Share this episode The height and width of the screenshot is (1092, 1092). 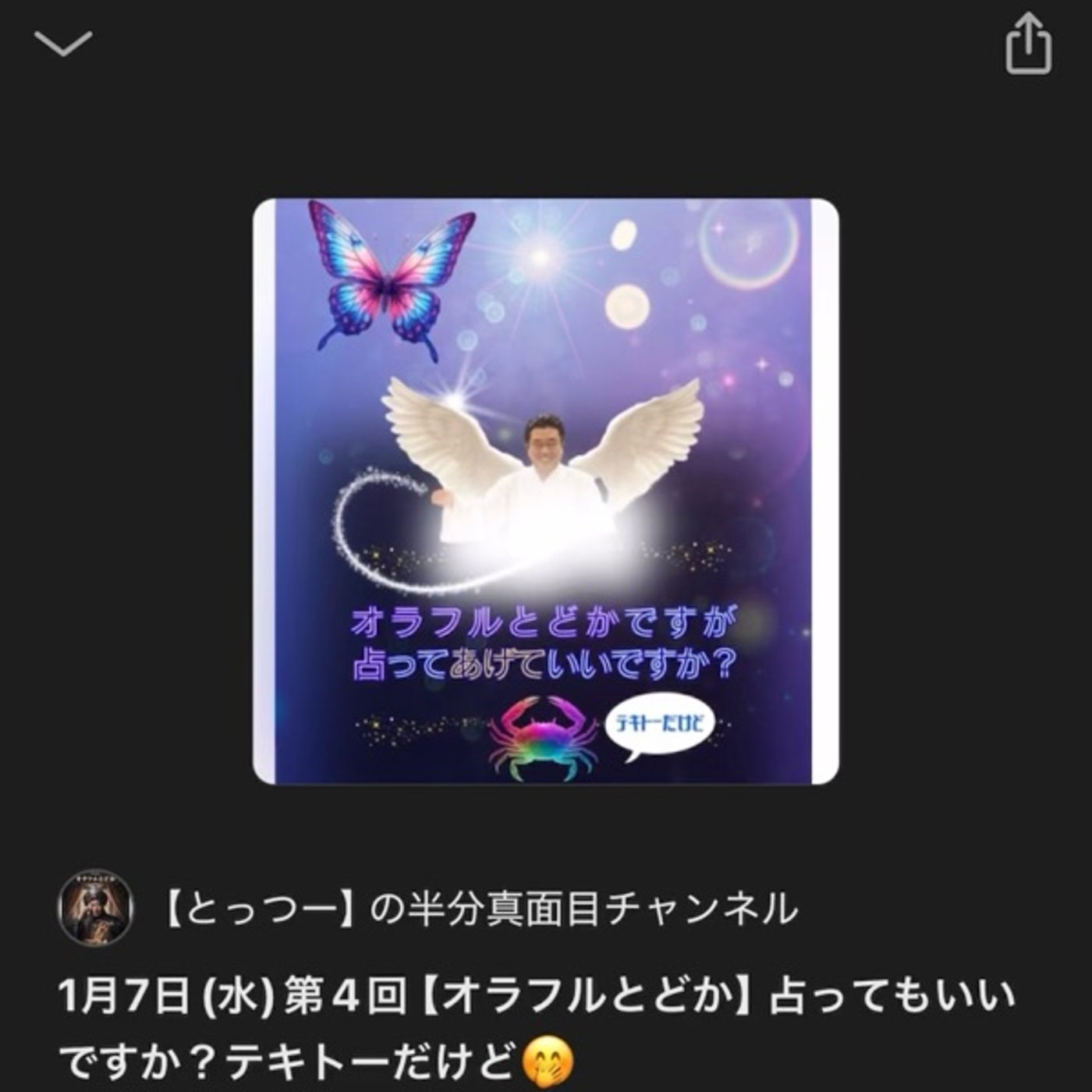point(1028,45)
